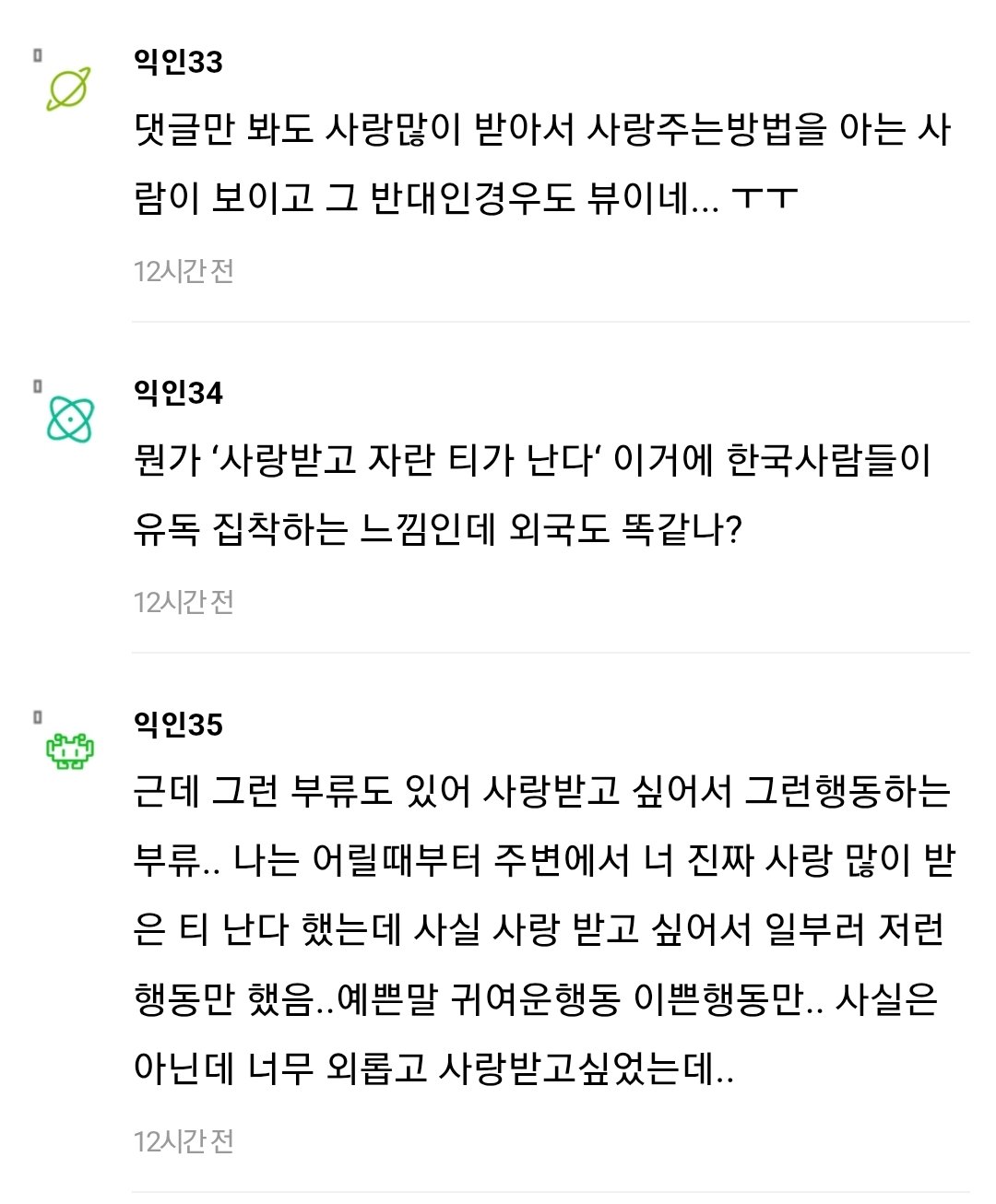Open 익인34's atom profile icon

tap(70, 420)
